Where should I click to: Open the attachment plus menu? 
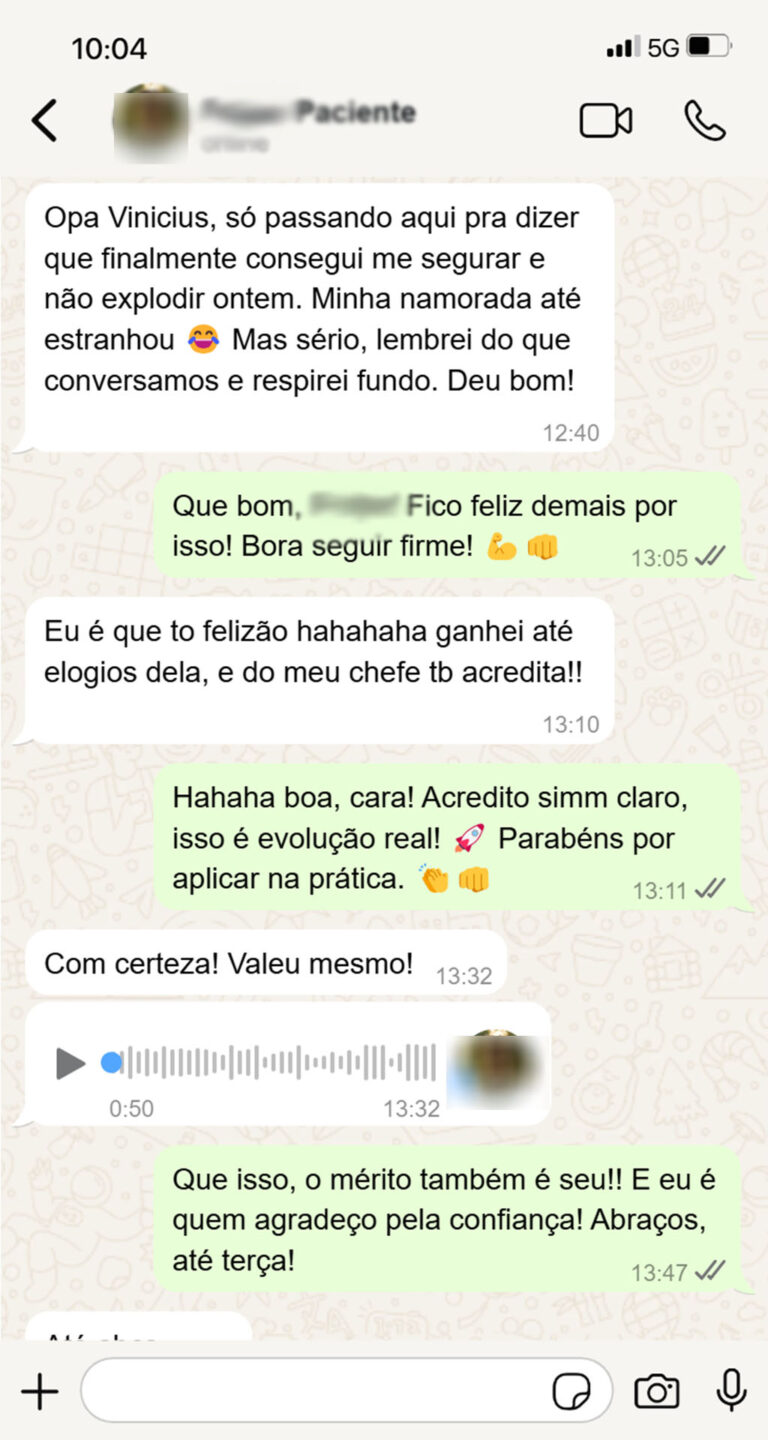[40, 1391]
